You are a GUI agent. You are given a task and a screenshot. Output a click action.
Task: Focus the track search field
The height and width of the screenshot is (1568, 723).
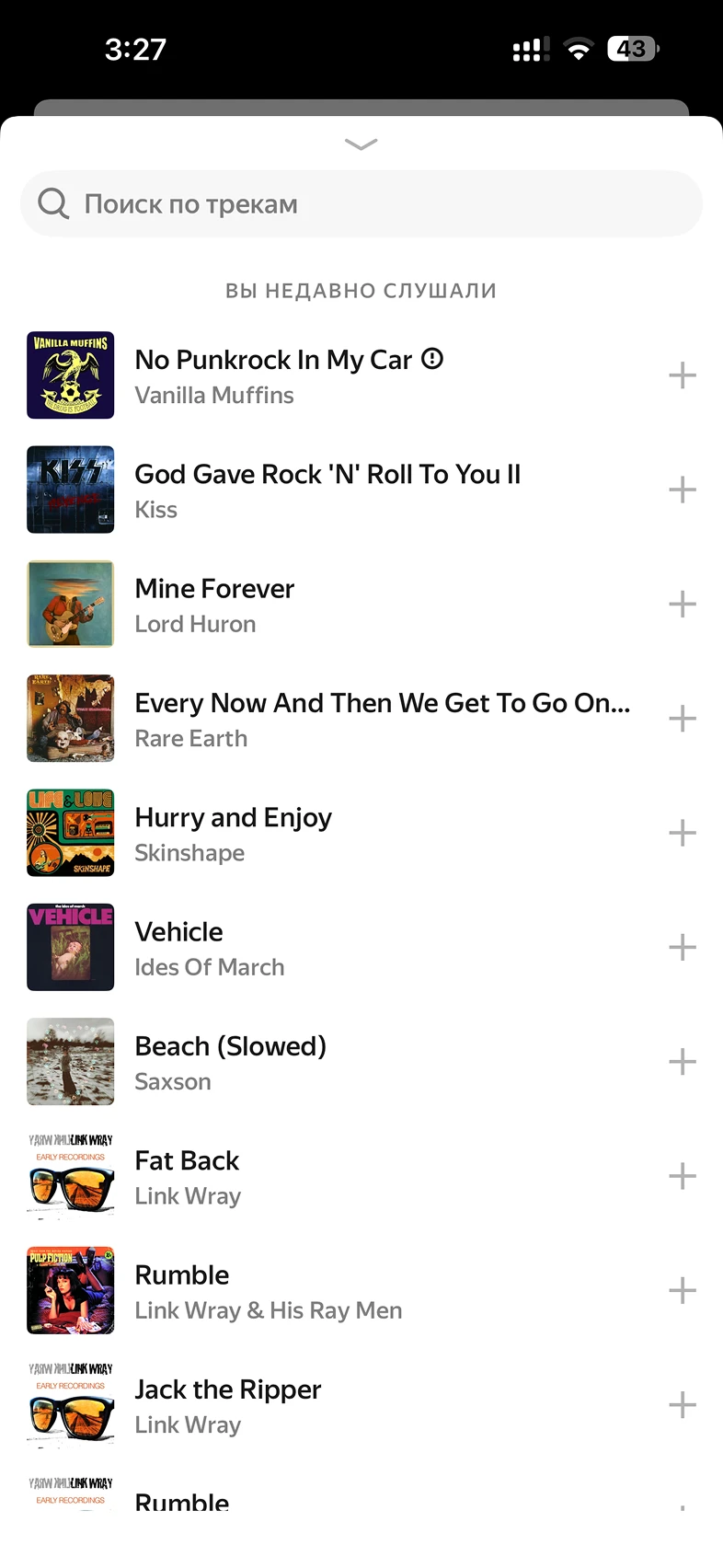click(361, 203)
